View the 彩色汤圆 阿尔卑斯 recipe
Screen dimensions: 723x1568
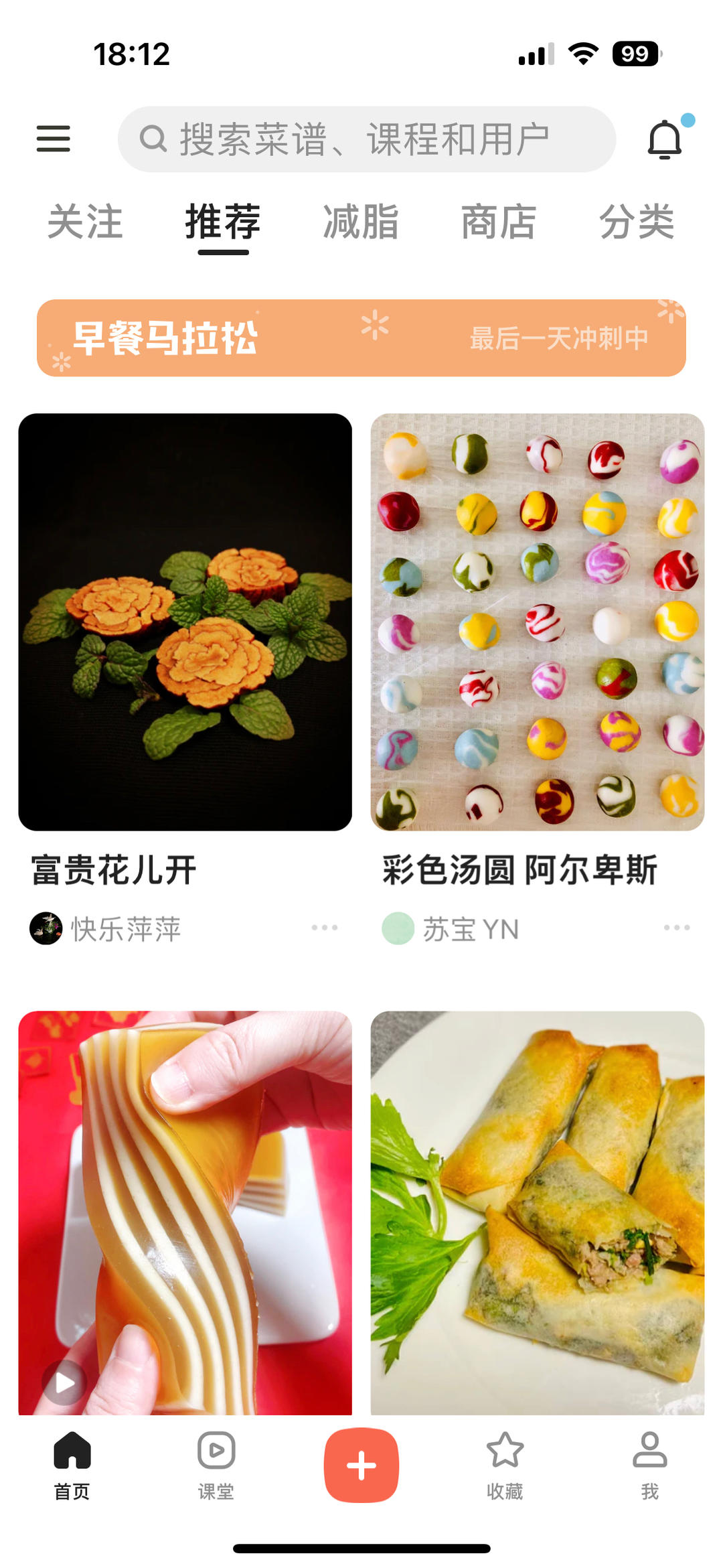click(537, 622)
